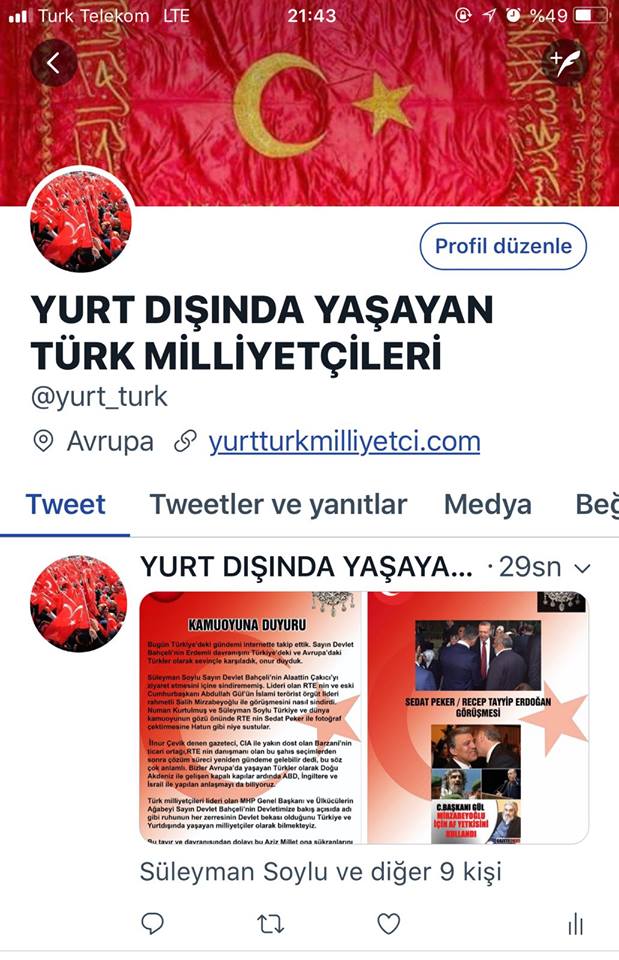The height and width of the screenshot is (960, 619).
Task: Like the tweet with the heart icon
Action: pos(388,923)
